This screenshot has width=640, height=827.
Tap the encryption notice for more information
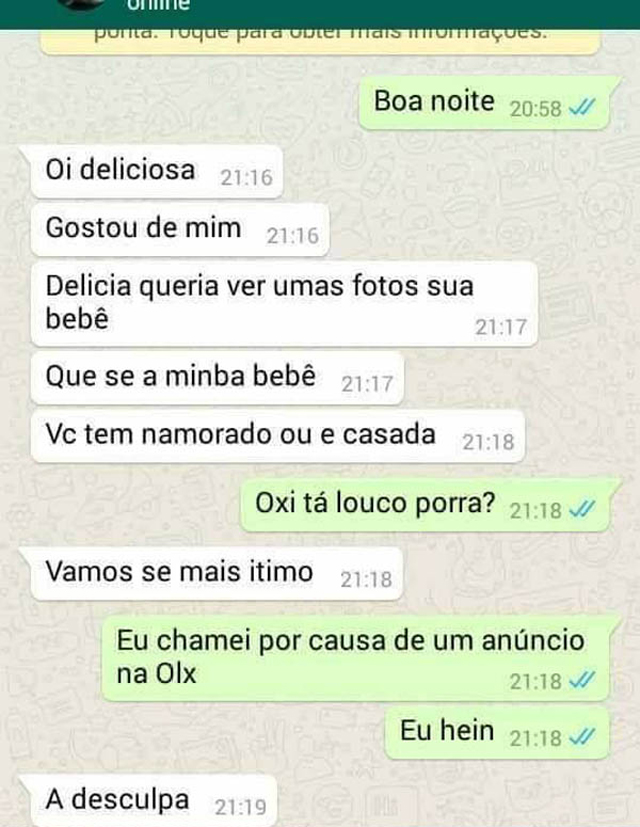(320, 38)
